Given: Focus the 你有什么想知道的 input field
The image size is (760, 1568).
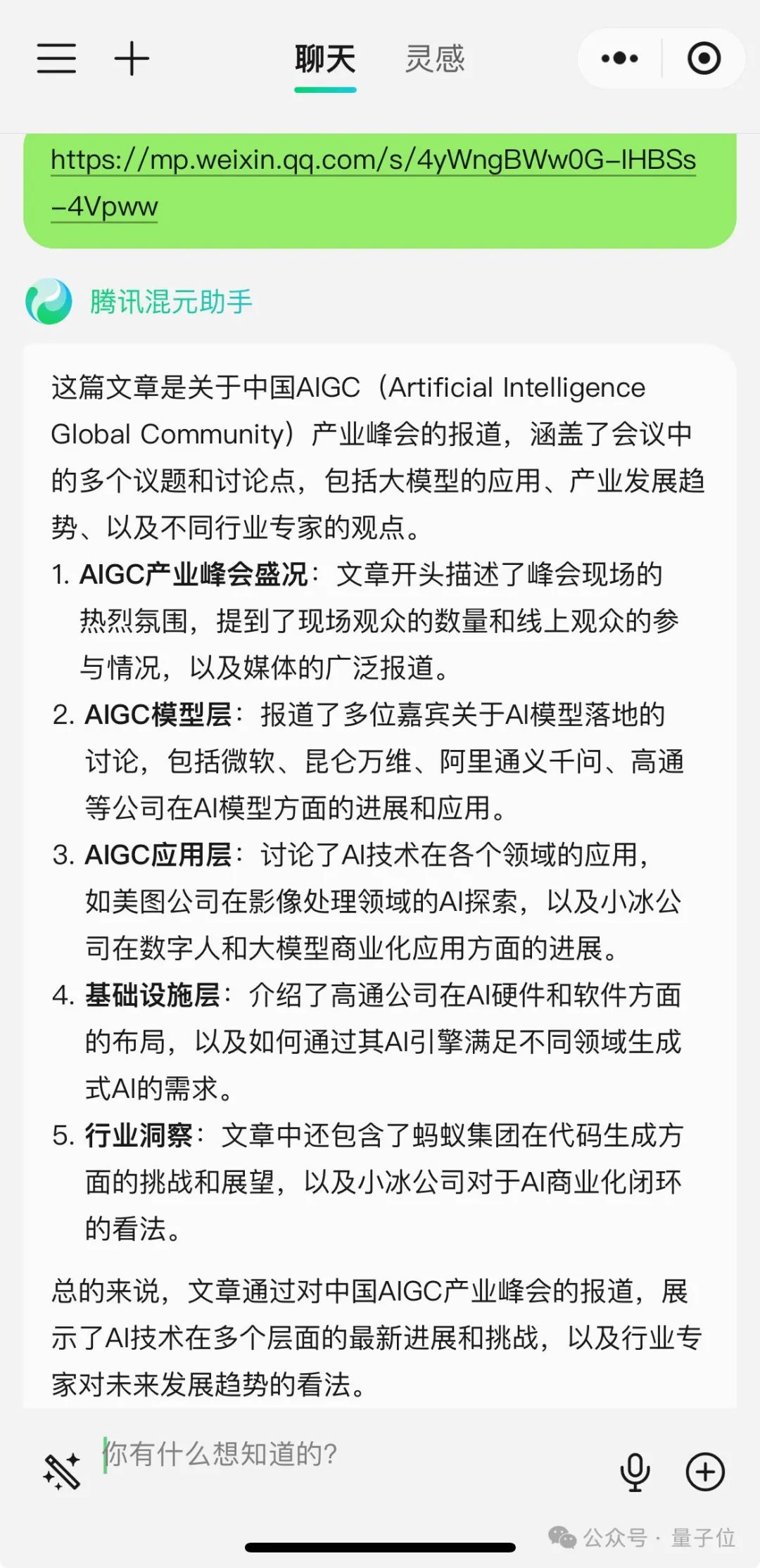Looking at the screenshot, I should [x=352, y=1455].
